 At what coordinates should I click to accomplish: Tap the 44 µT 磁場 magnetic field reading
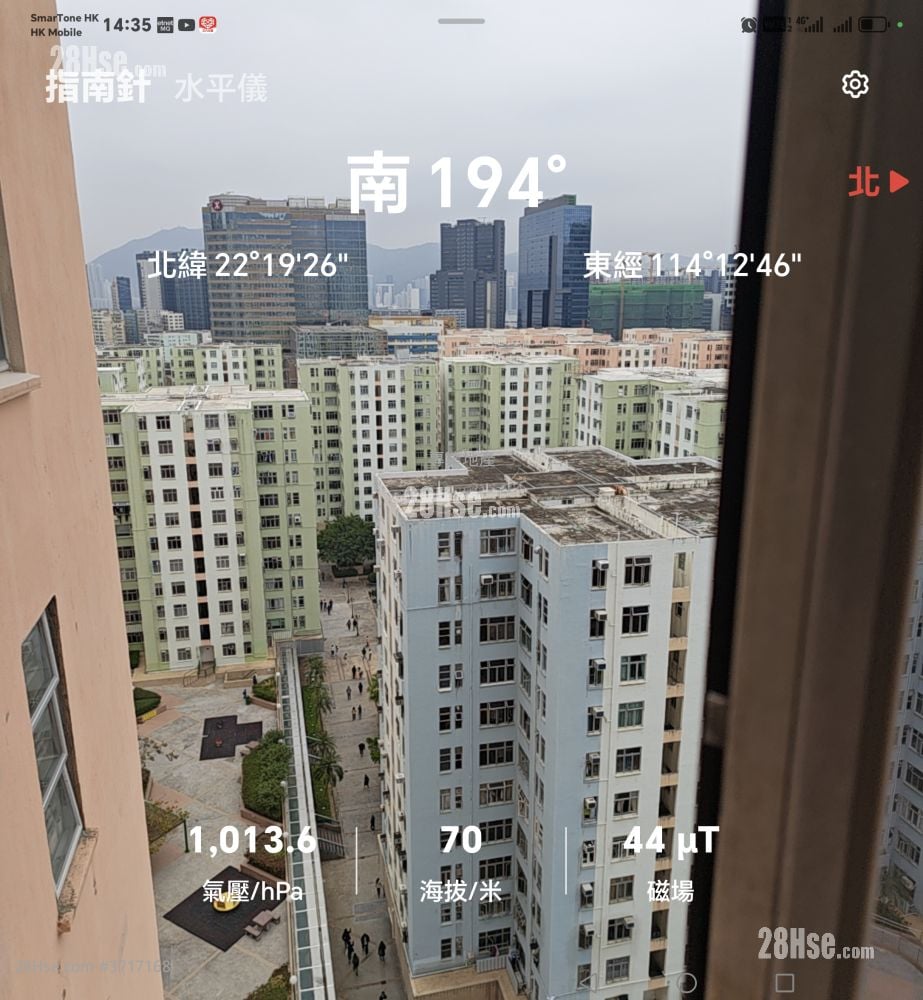tap(666, 862)
